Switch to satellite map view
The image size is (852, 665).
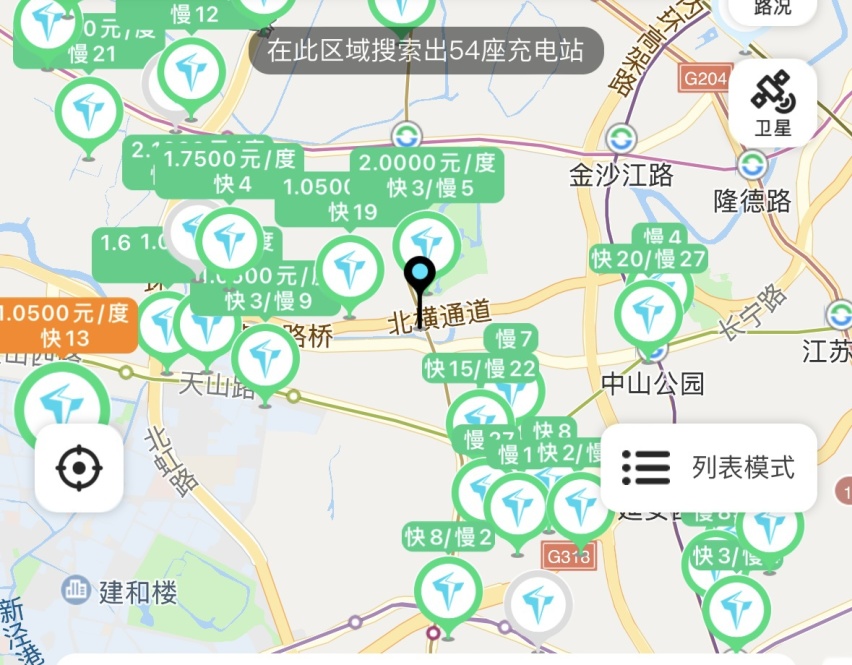786,104
